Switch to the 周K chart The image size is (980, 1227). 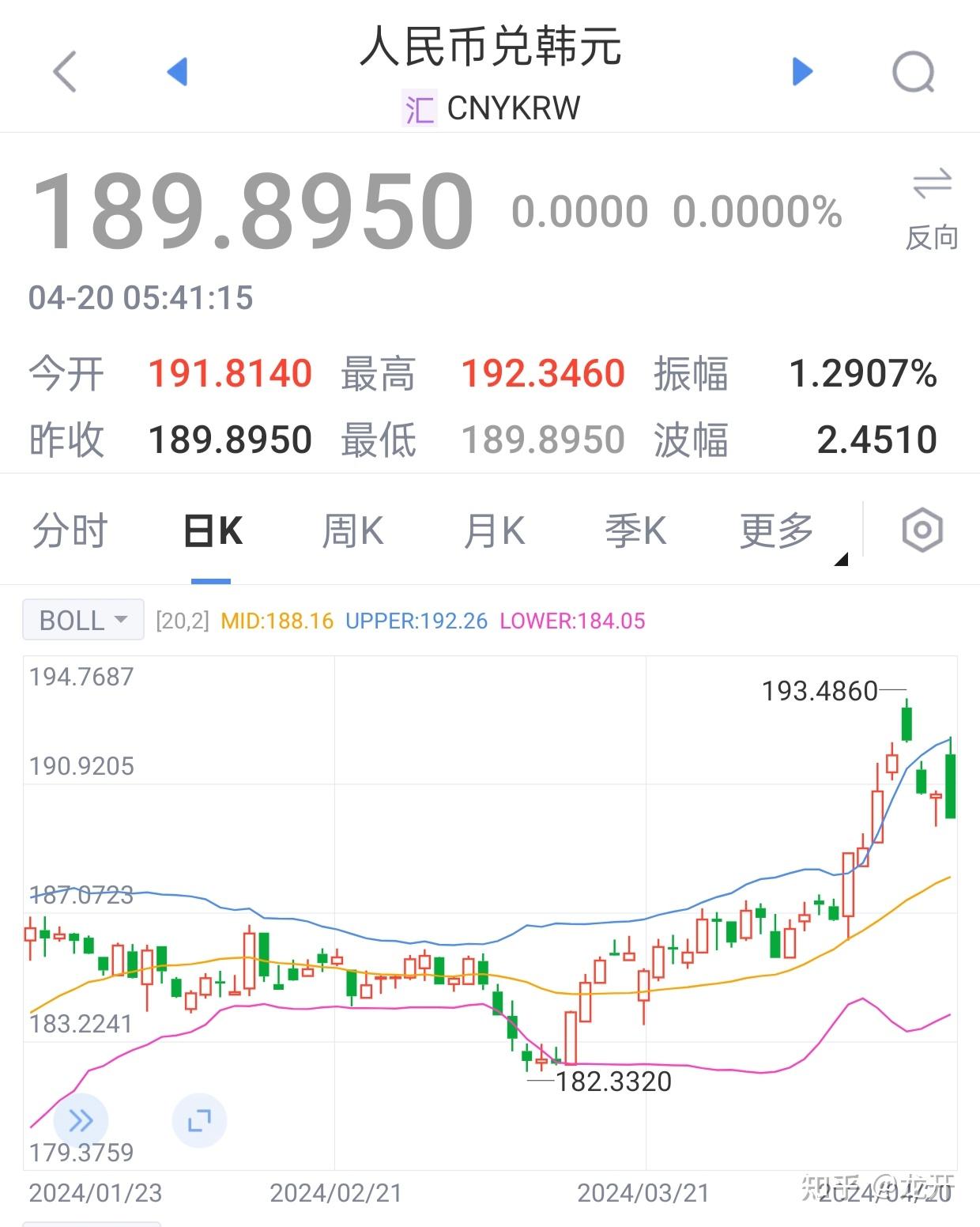(x=352, y=530)
